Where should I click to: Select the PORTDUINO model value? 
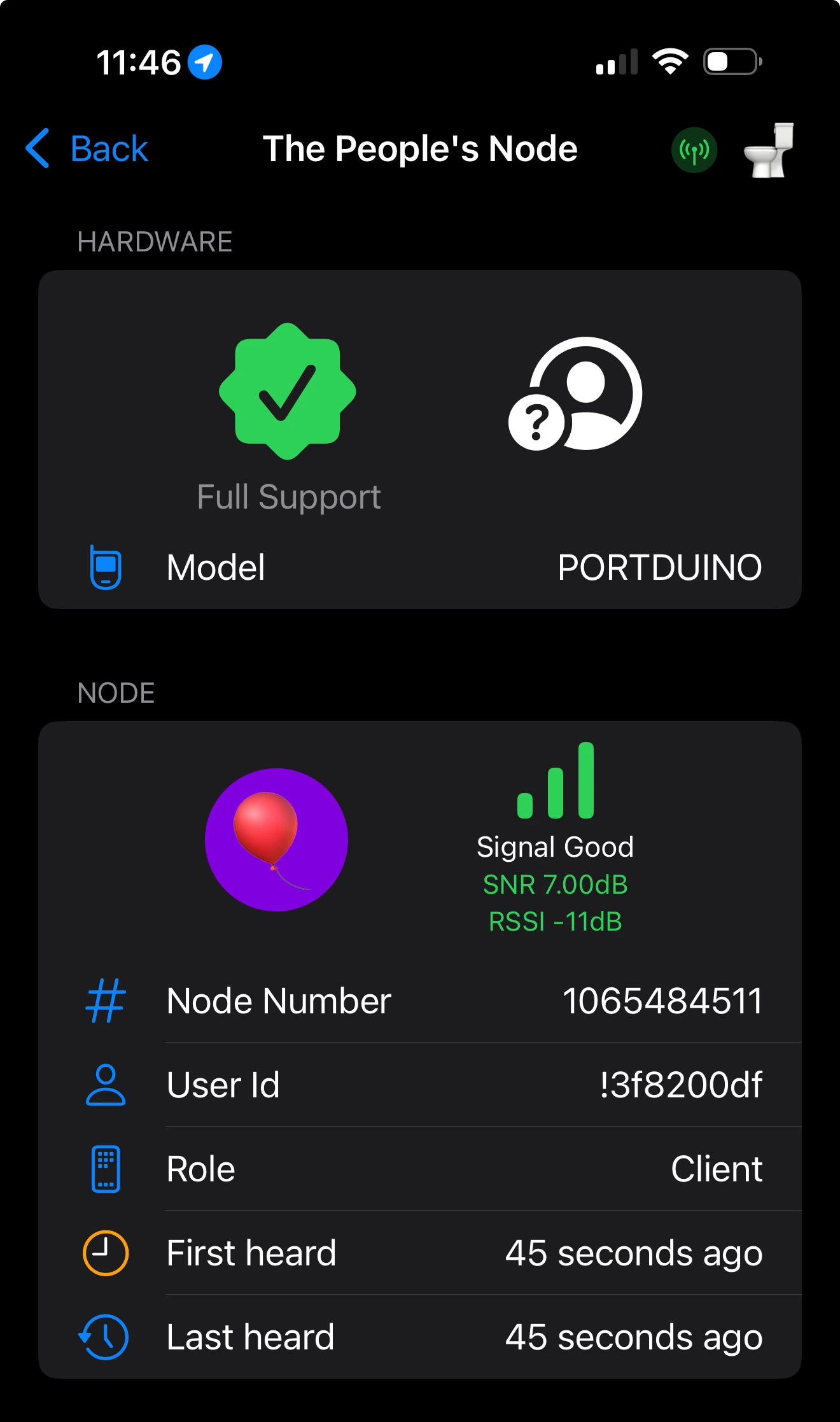pos(660,568)
